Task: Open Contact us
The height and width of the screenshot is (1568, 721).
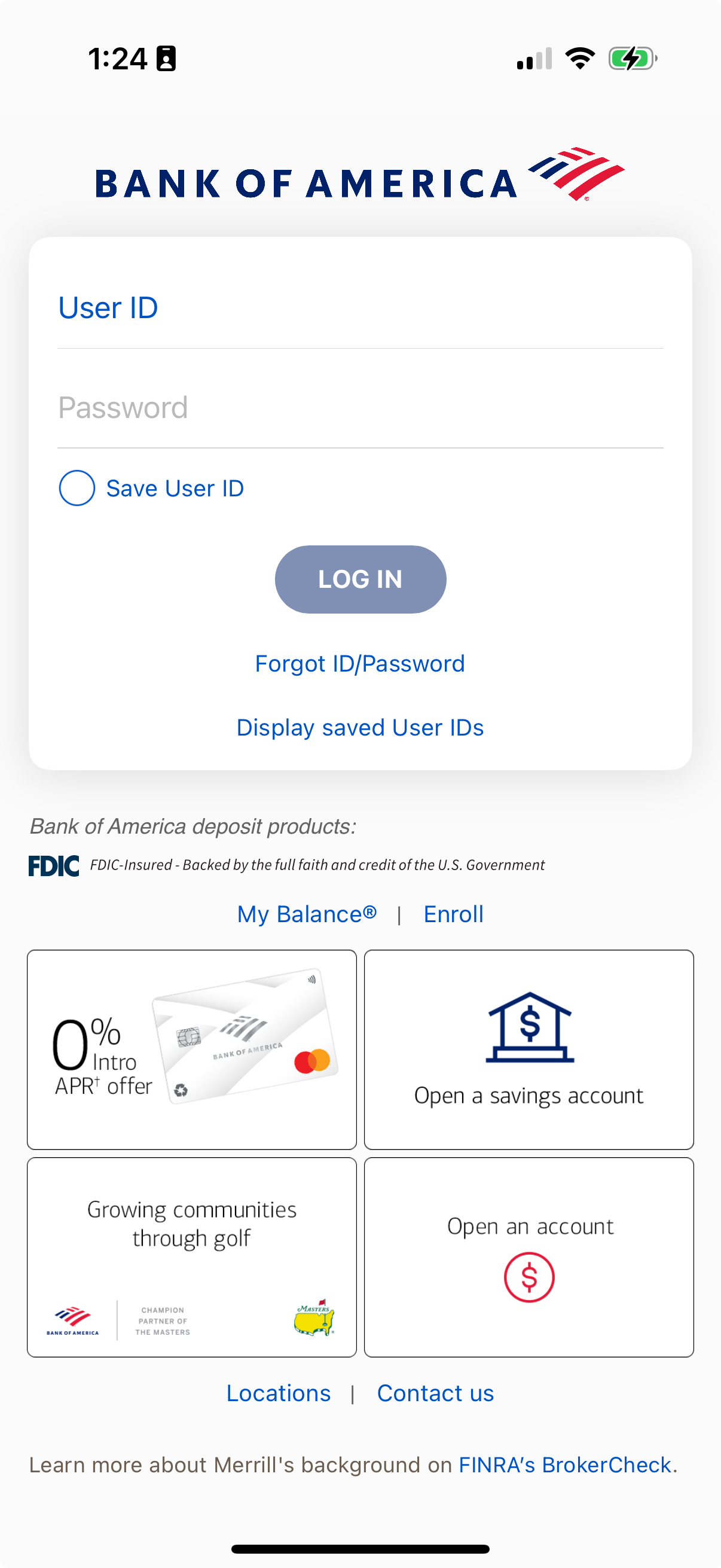Action: coord(436,1393)
